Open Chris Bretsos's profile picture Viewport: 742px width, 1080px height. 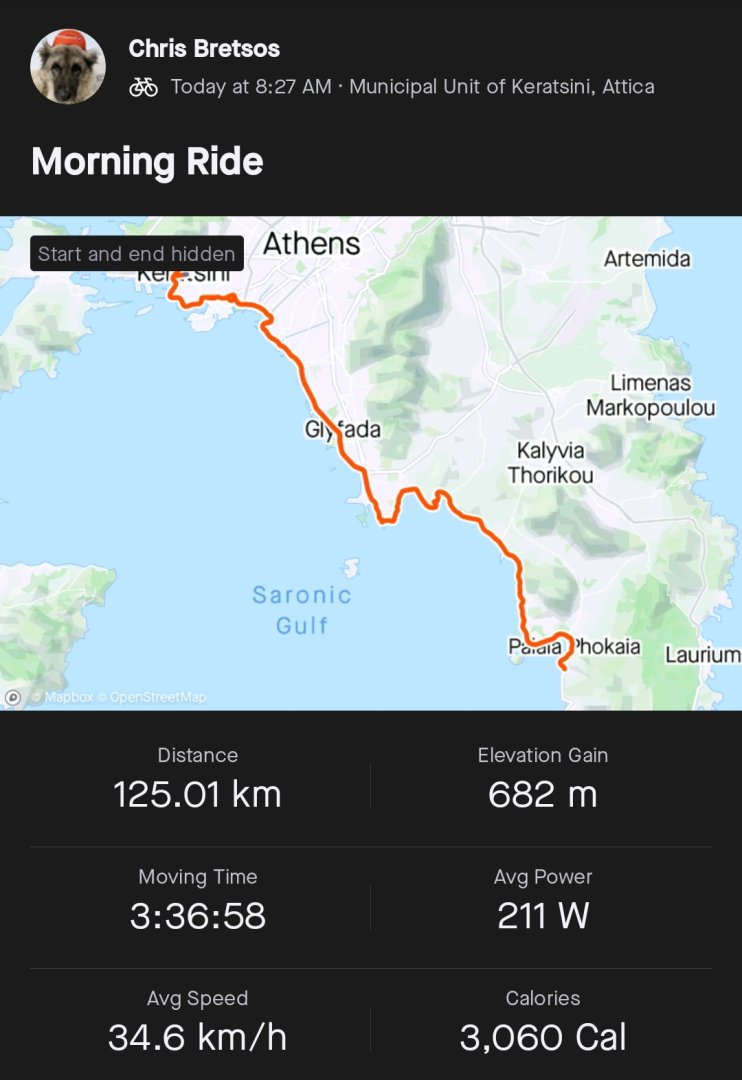(x=68, y=67)
